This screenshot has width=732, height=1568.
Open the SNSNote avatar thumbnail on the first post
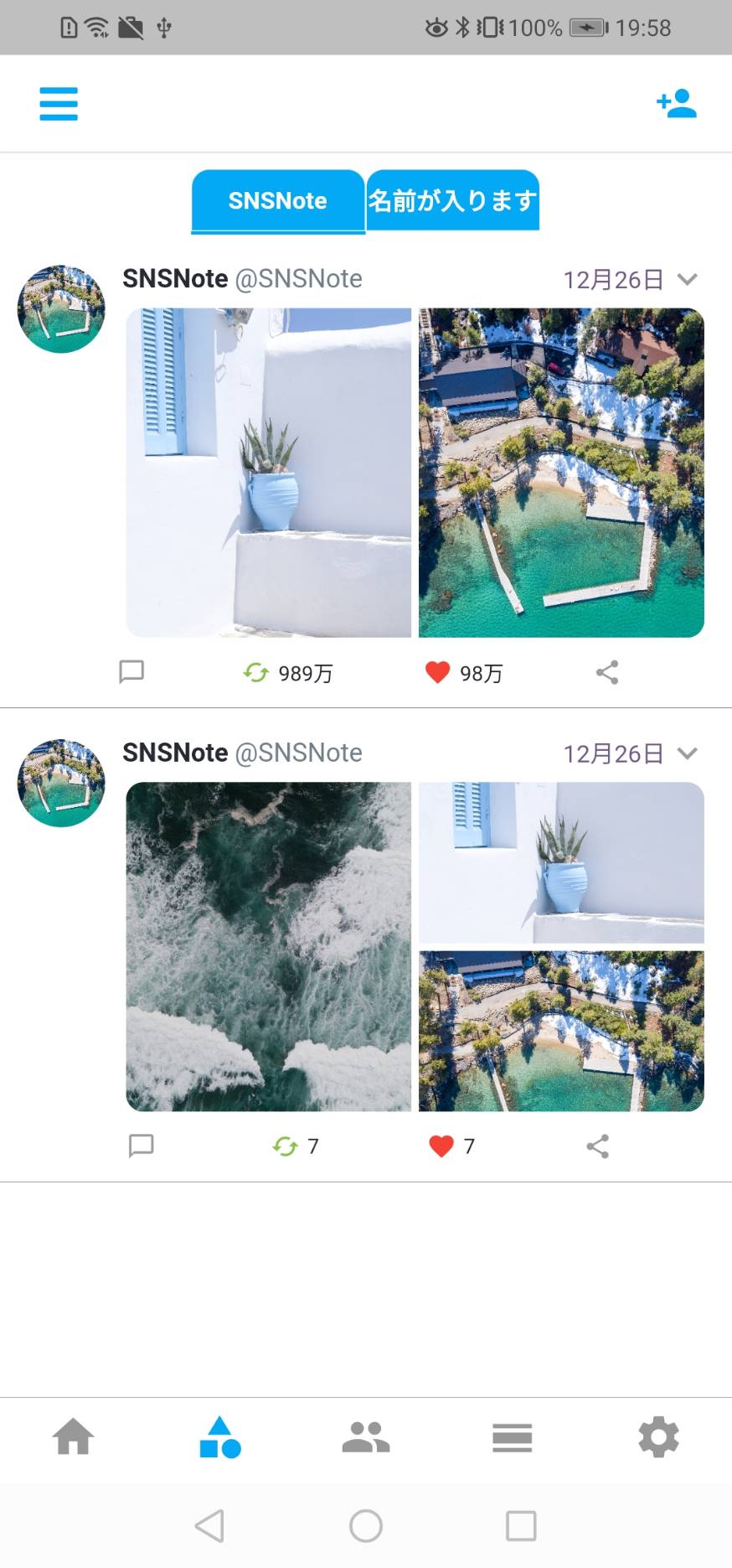click(x=60, y=308)
